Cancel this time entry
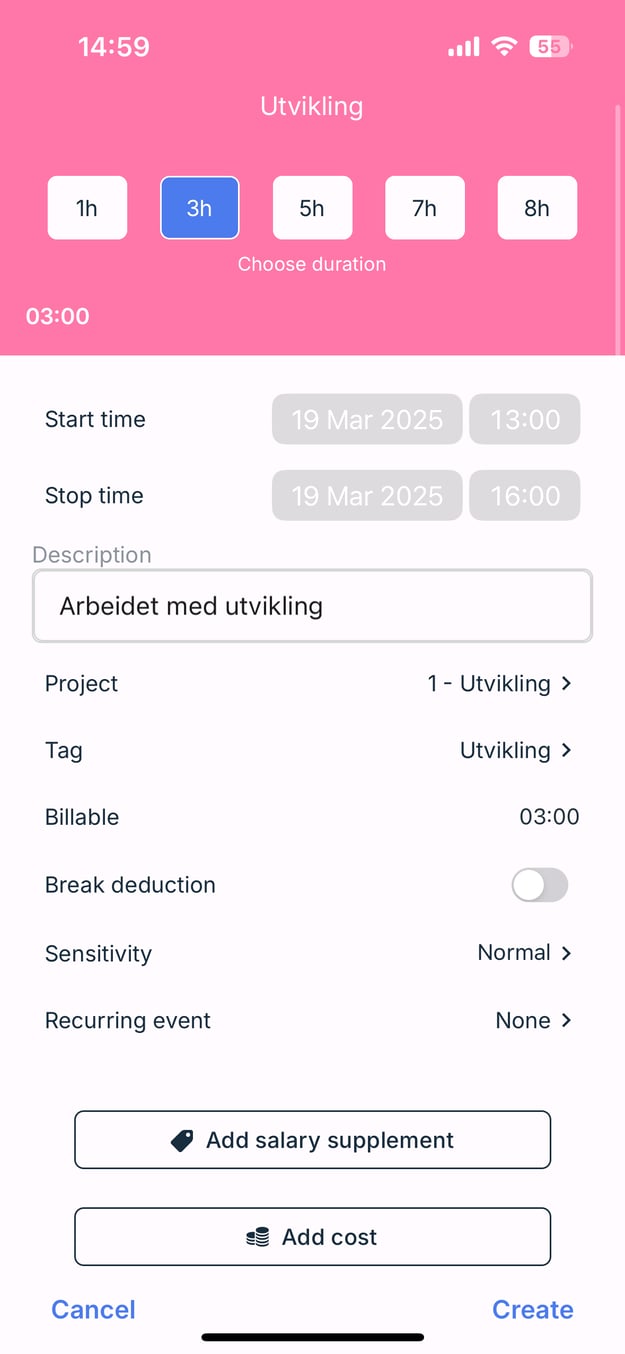This screenshot has width=625, height=1354. coord(93,1310)
